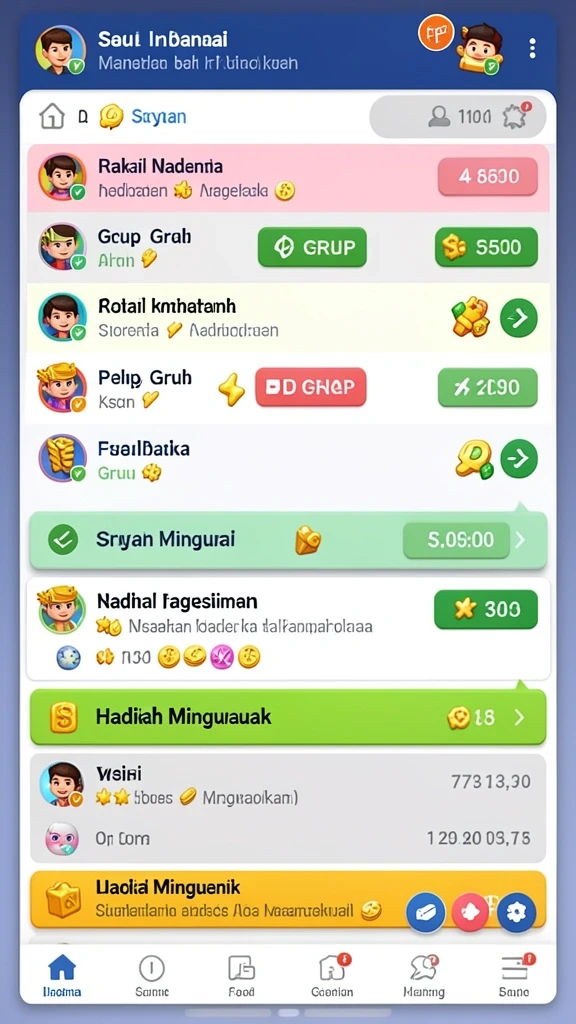Tap the pink floating round button
The width and height of the screenshot is (576, 1024).
470,912
